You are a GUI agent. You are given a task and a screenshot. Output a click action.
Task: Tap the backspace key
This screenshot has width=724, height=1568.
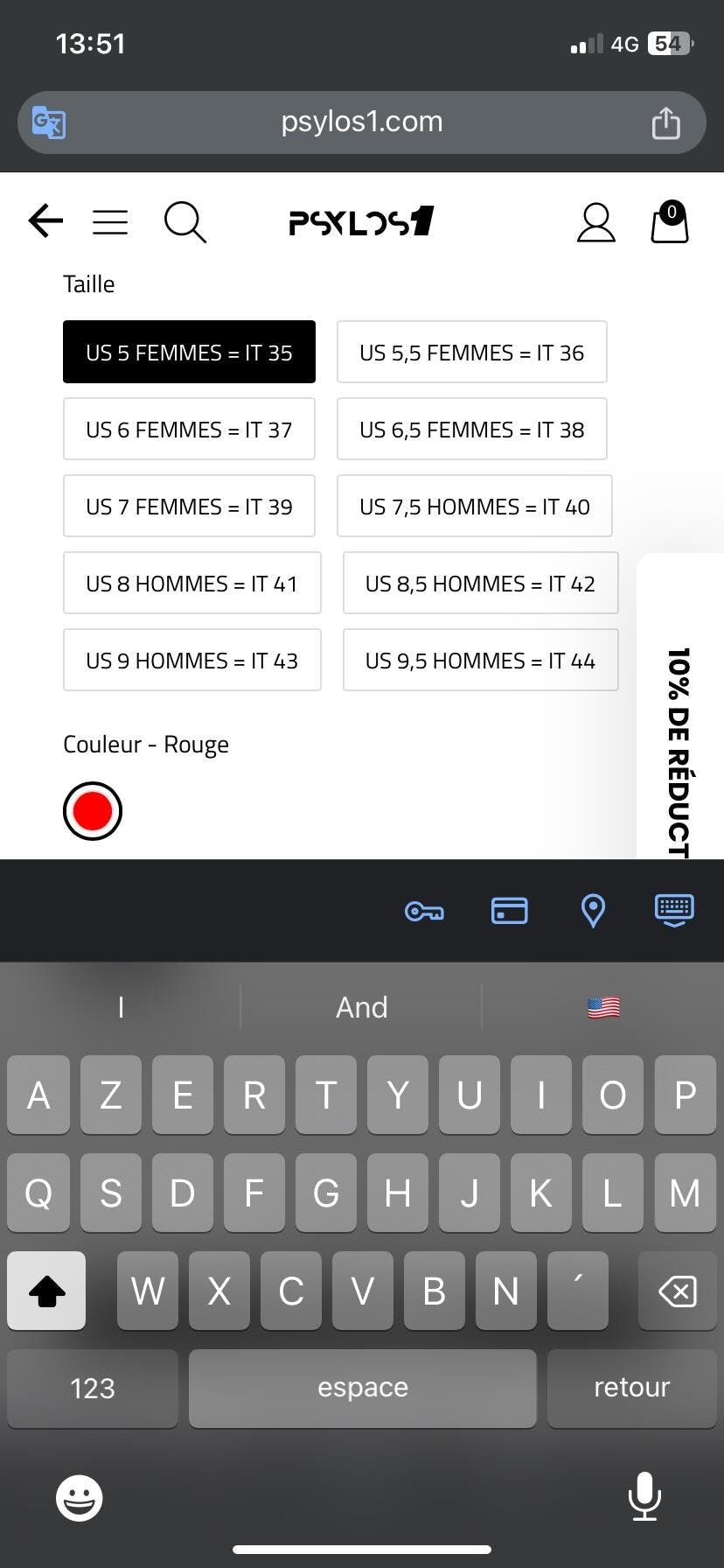[x=677, y=1291]
